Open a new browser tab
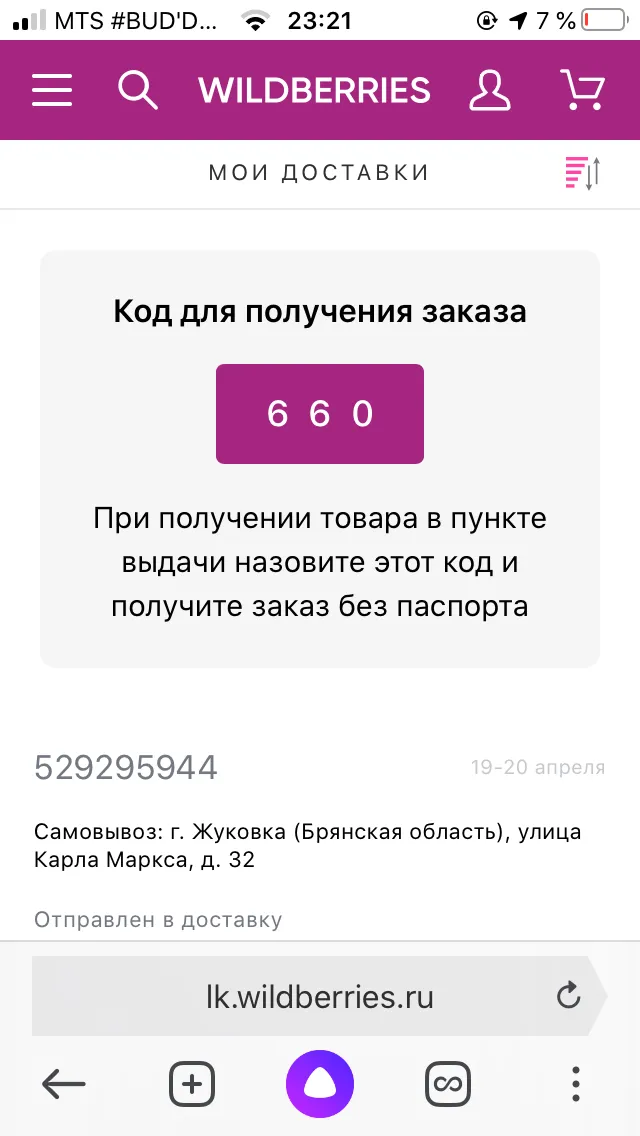The width and height of the screenshot is (640, 1136). click(192, 1085)
